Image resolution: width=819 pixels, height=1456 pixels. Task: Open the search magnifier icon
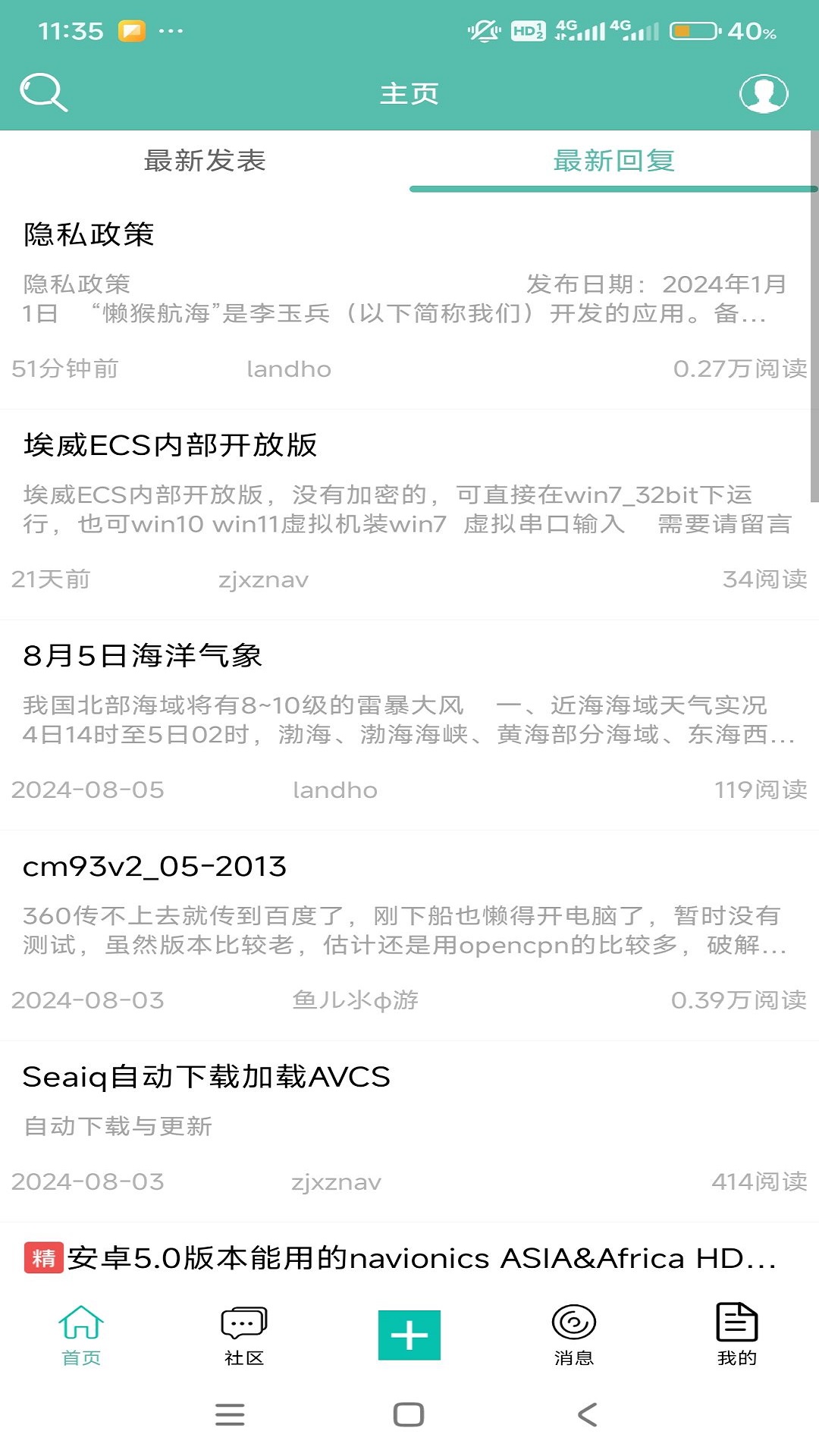pyautogui.click(x=44, y=93)
